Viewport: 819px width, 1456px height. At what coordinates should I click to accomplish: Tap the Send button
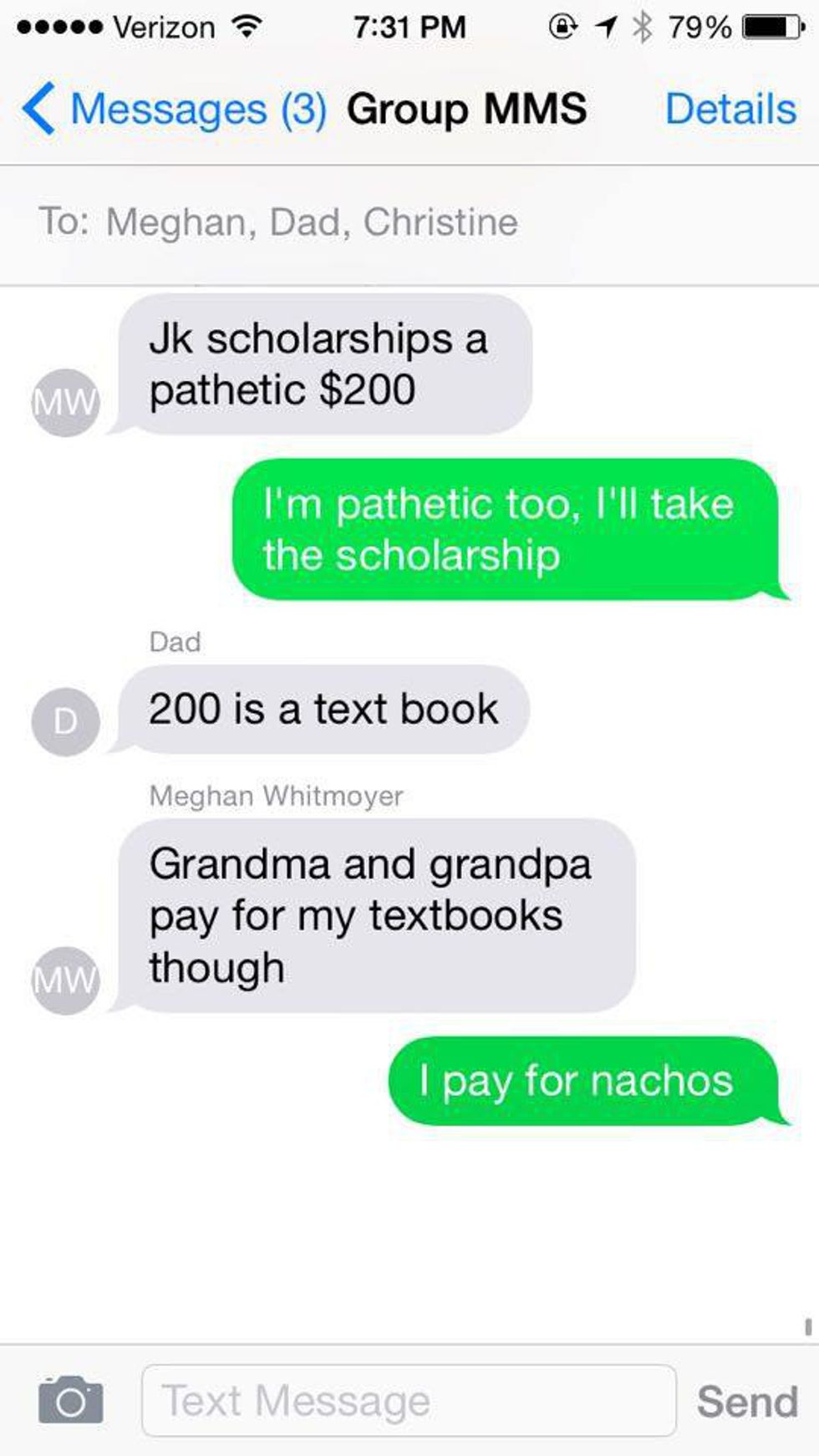(x=746, y=1402)
